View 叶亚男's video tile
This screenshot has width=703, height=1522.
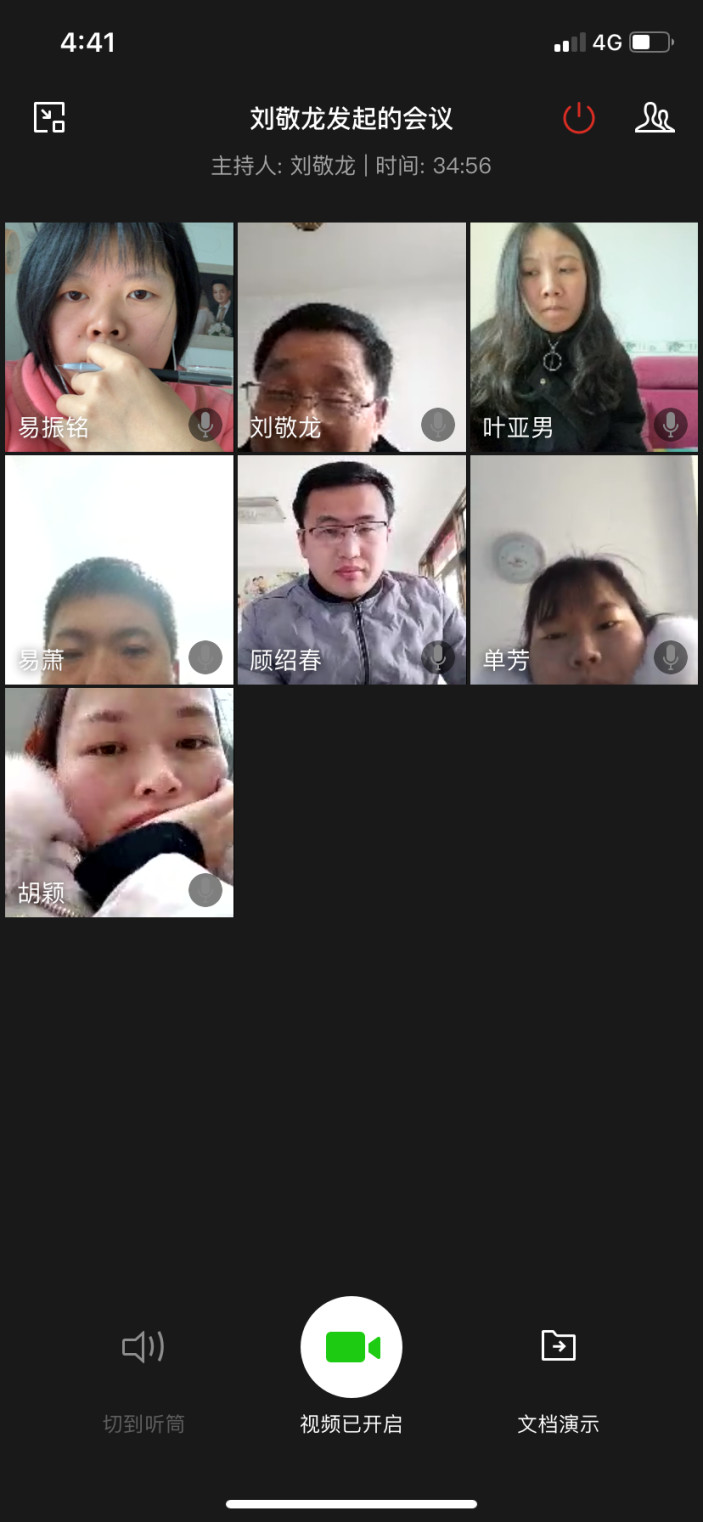(584, 337)
